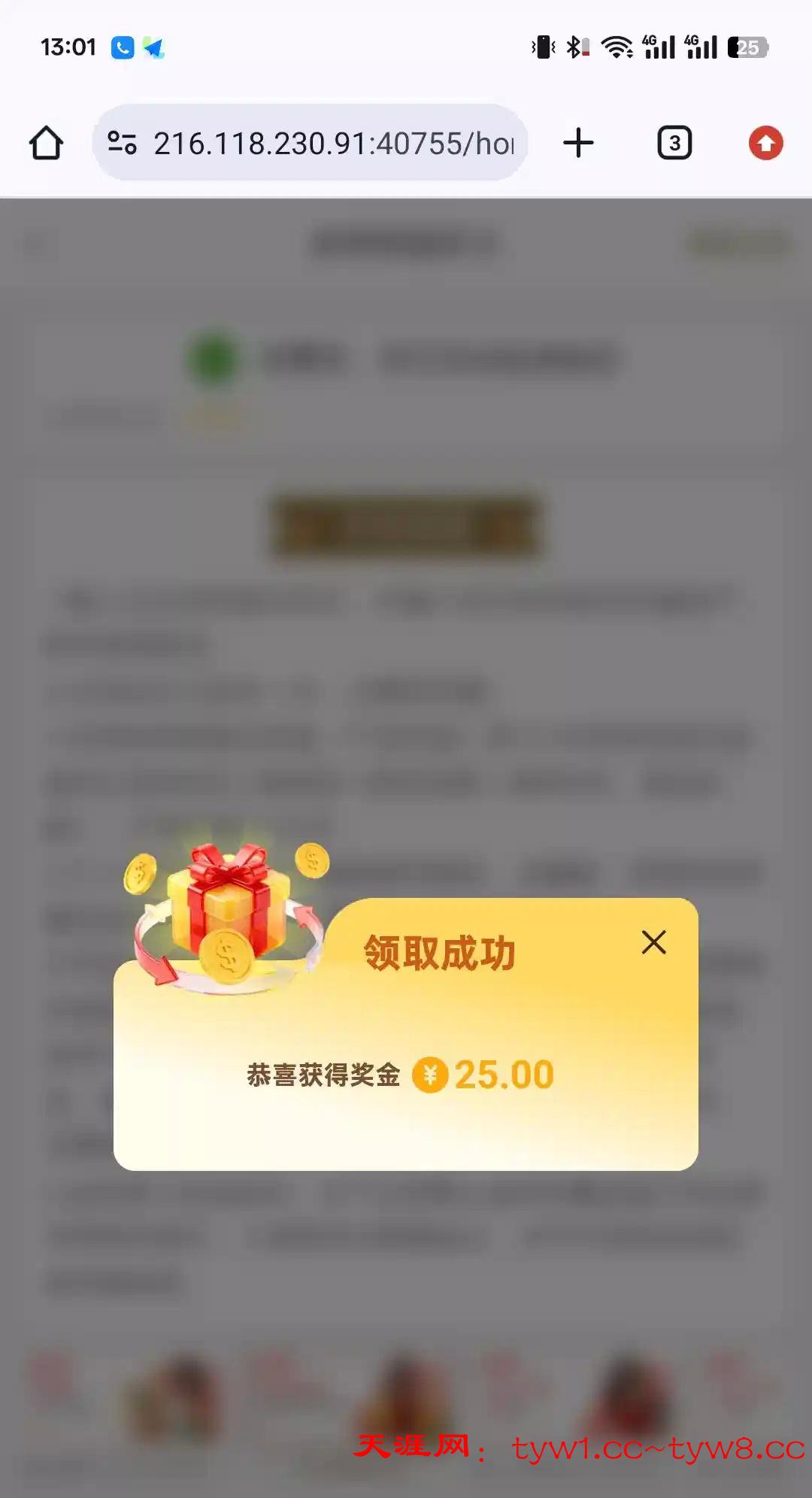Open the tab switcher showing 3 tabs

point(674,143)
